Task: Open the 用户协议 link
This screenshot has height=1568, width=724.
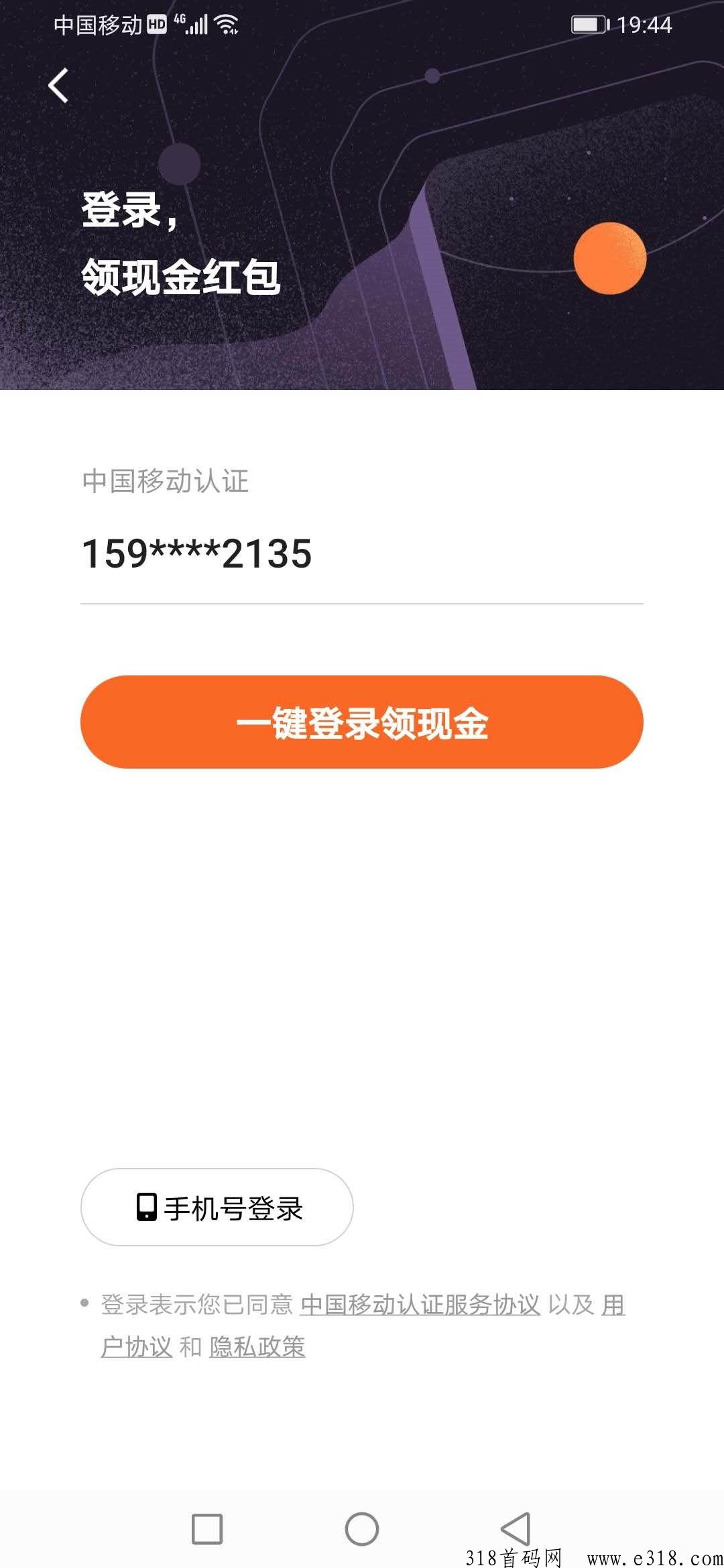Action: (x=137, y=1346)
